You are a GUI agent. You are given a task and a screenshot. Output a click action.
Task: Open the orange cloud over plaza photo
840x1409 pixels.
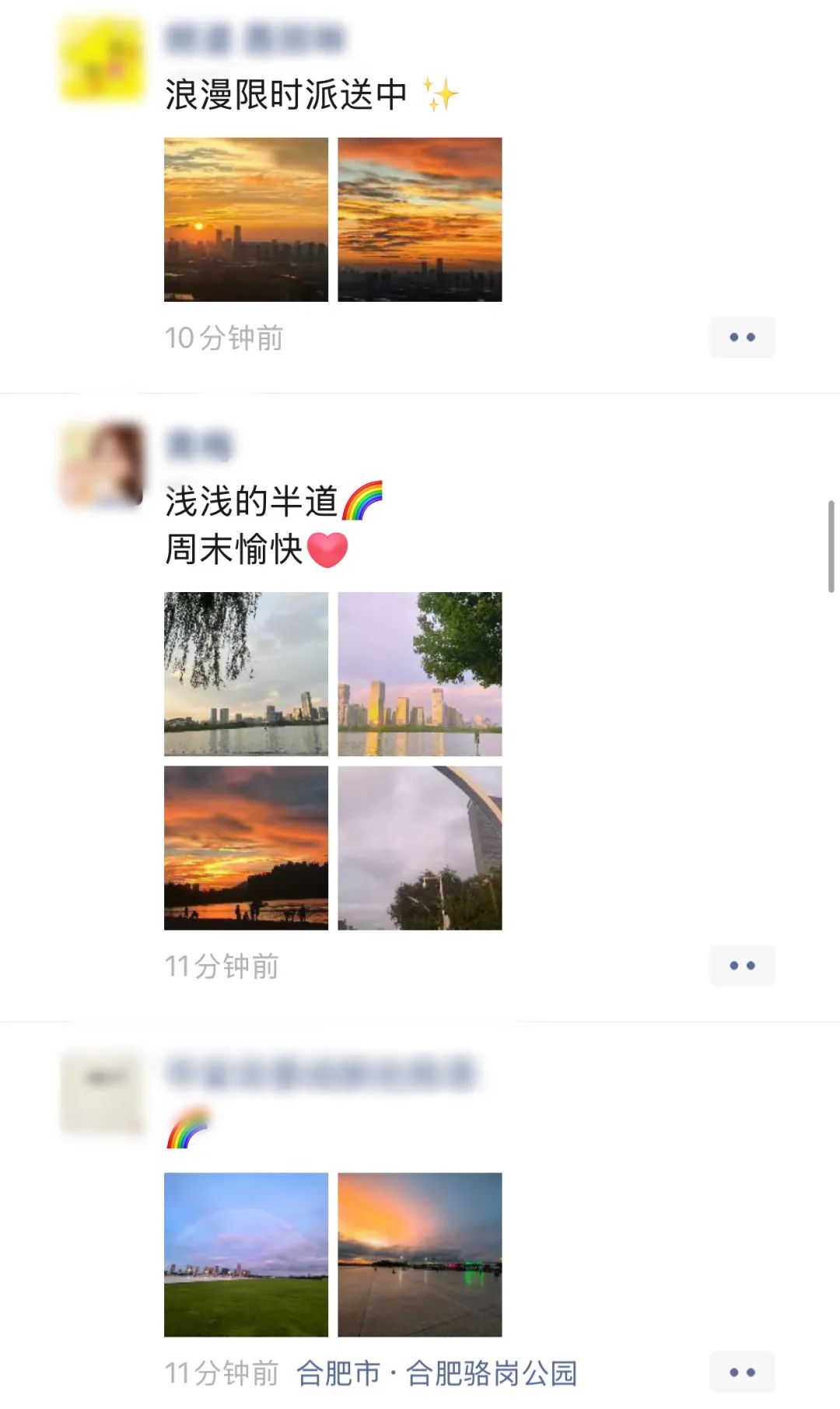(419, 1254)
